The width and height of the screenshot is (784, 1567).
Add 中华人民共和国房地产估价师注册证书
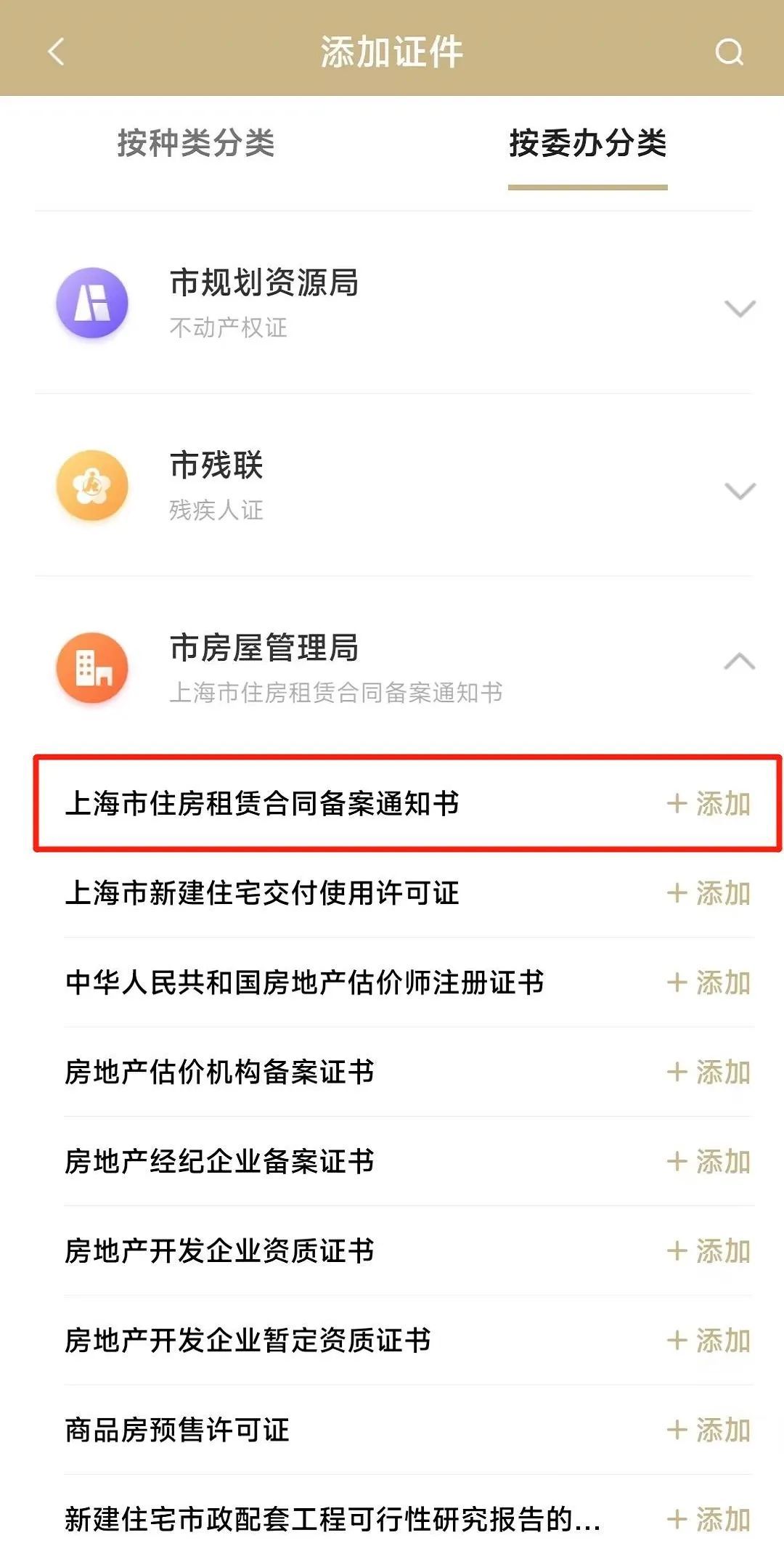coord(709,982)
